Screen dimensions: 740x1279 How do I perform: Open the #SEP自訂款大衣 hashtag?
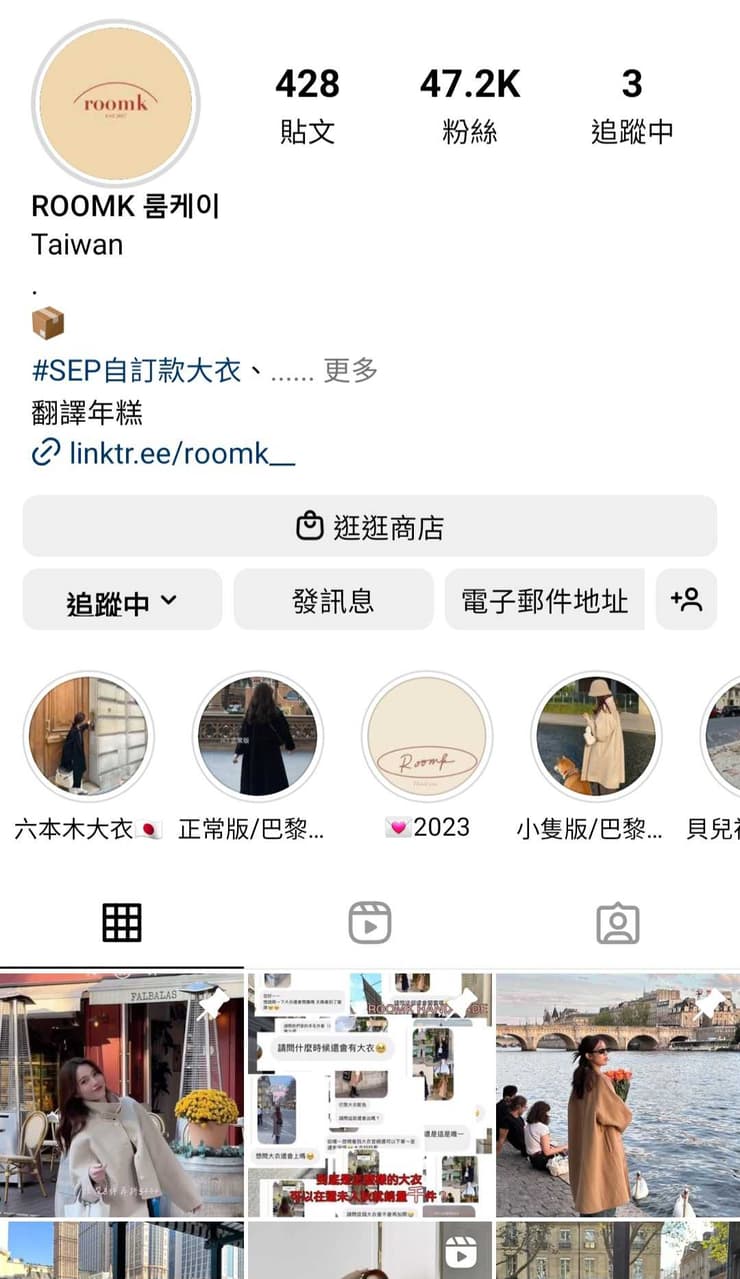point(136,370)
